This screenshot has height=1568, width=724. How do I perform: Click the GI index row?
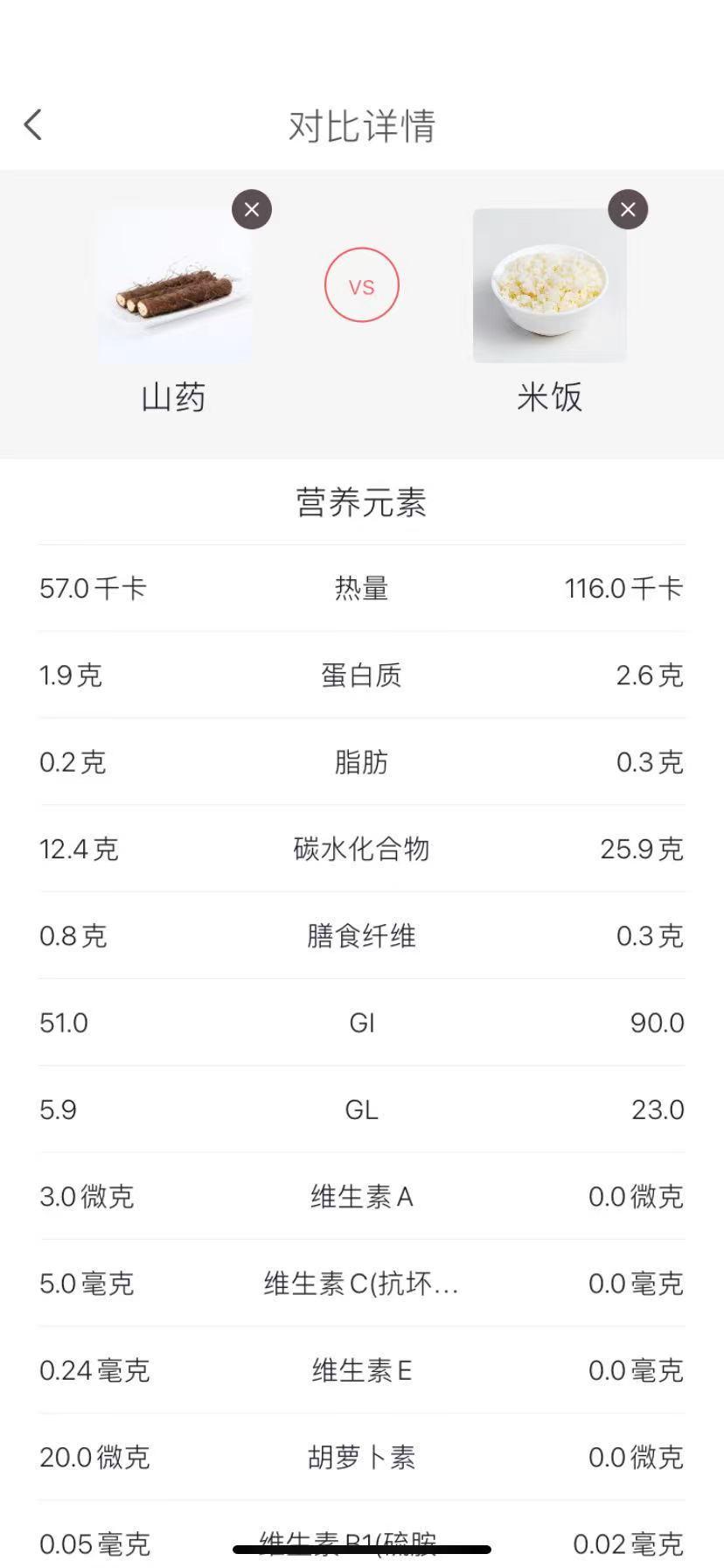pyautogui.click(x=362, y=1022)
